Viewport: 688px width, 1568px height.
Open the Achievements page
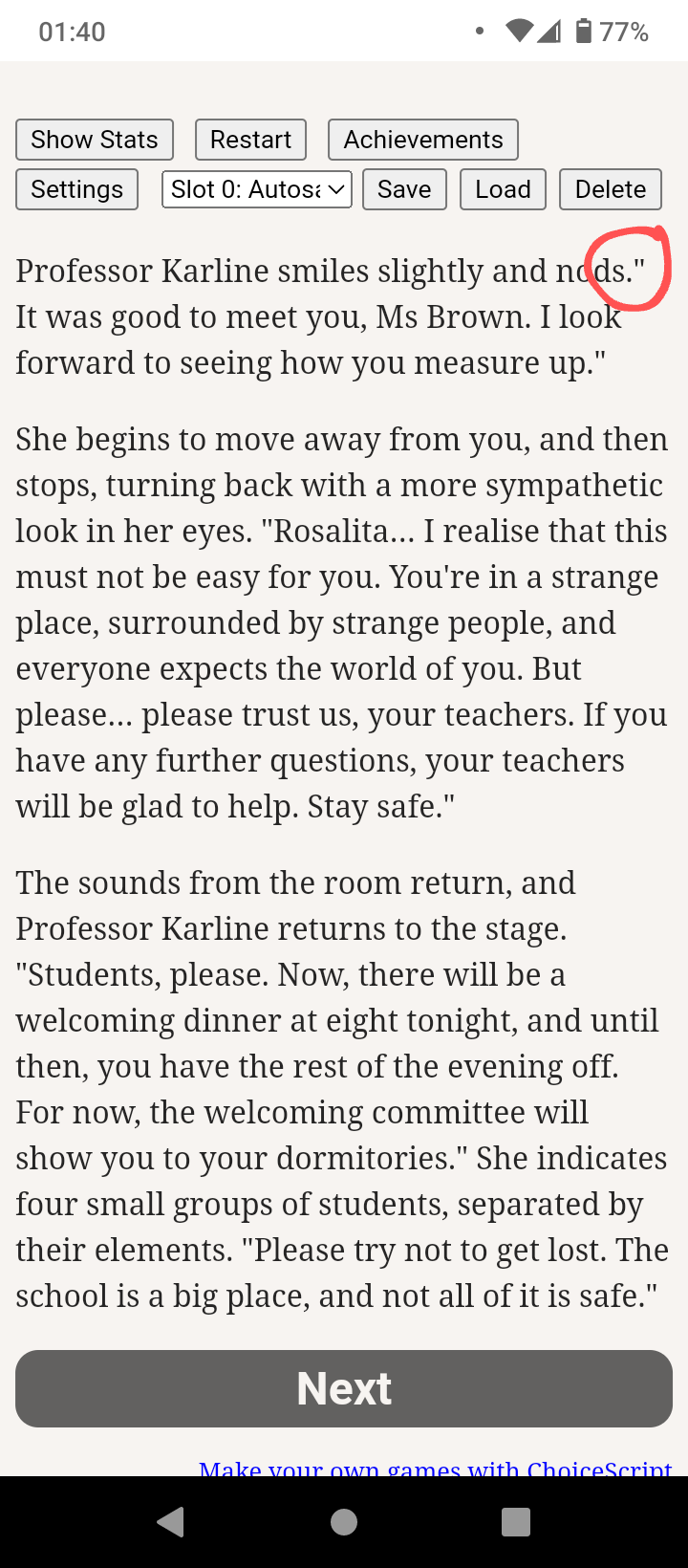tap(423, 140)
